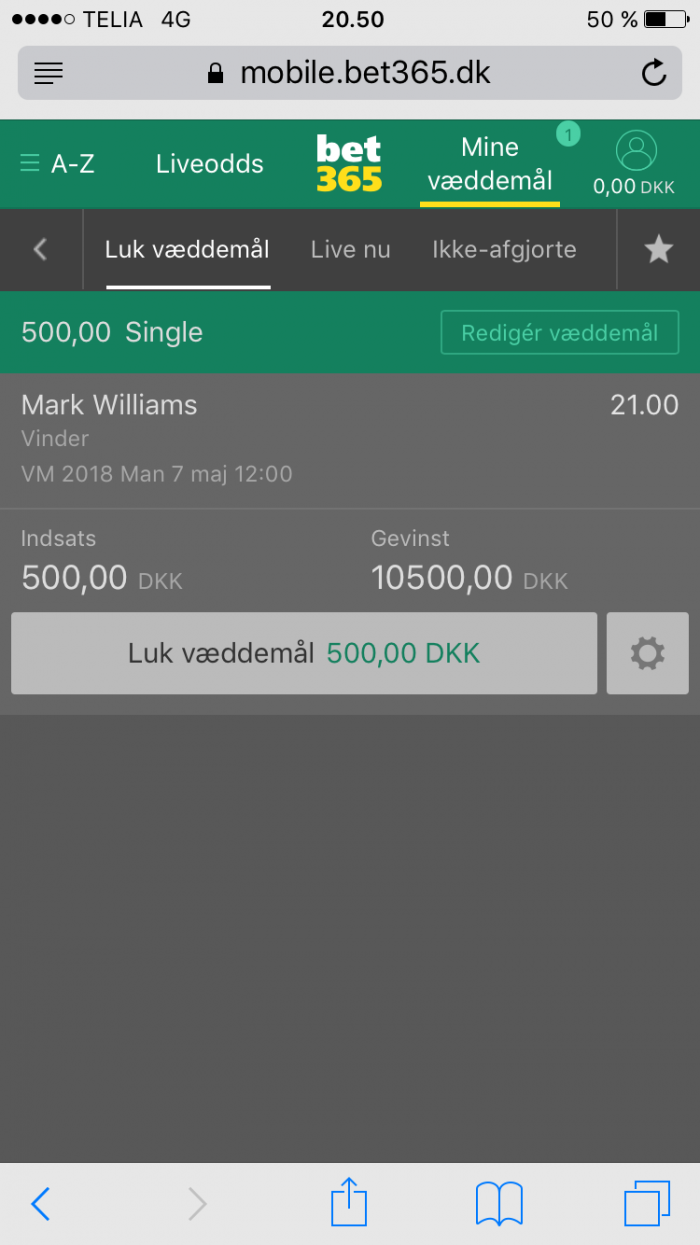
Task: Share this page via Safari
Action: [x=349, y=1202]
